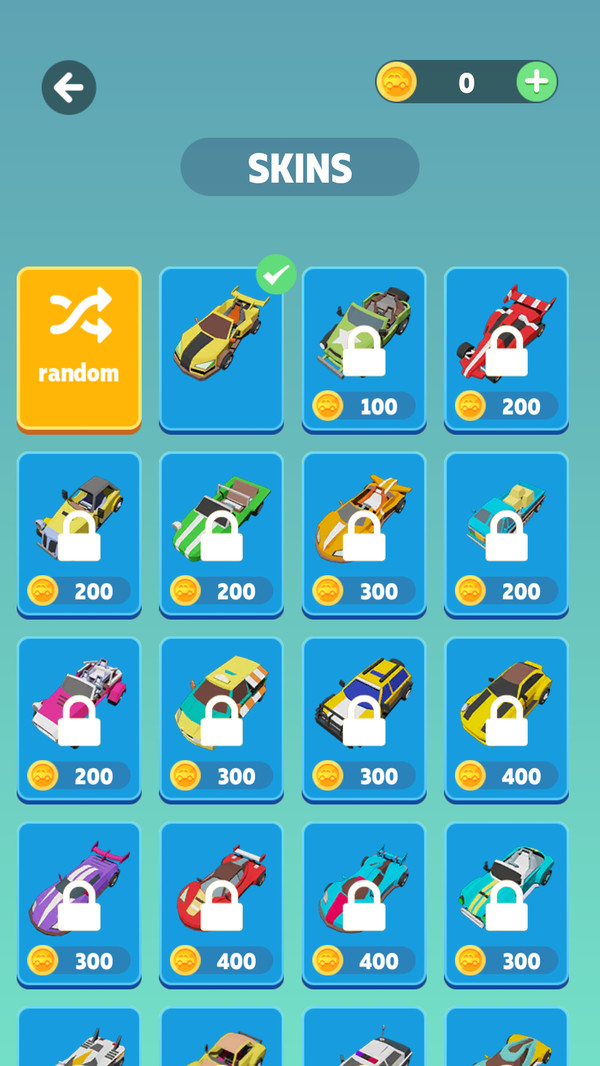This screenshot has height=1066, width=600.
Task: Tap the green striped pickup skin
Action: pos(221,533)
